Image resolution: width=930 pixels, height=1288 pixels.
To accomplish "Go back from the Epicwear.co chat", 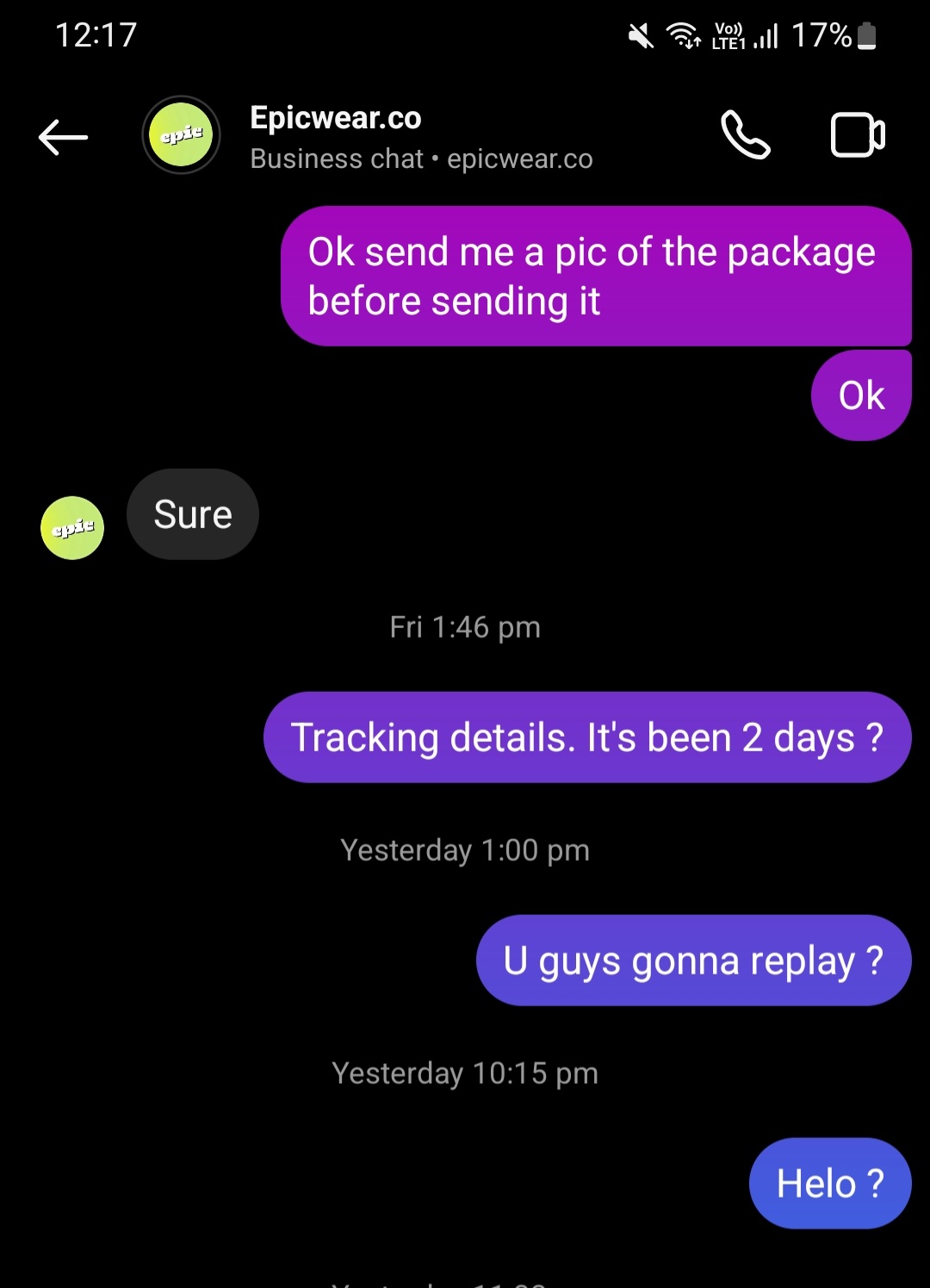I will [x=63, y=137].
